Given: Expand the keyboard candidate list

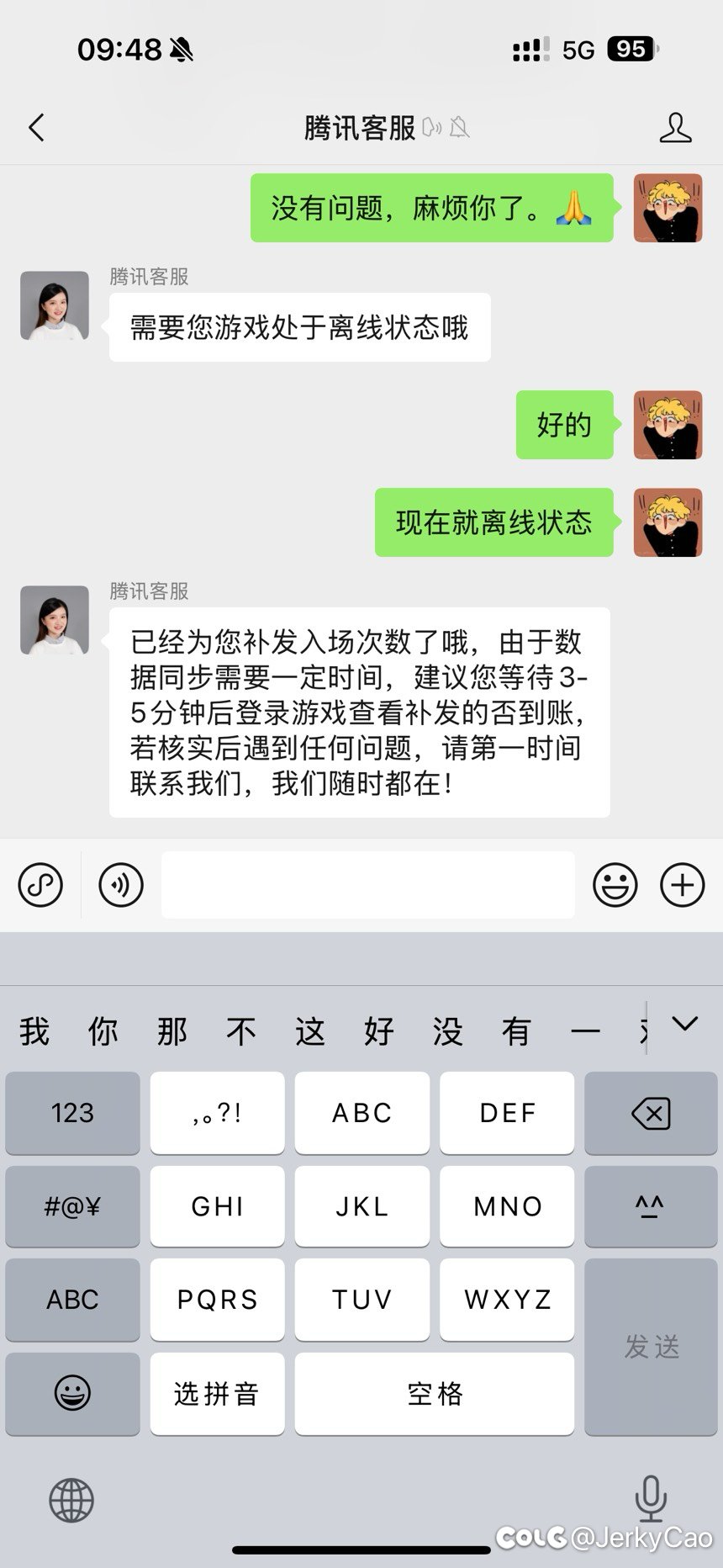Looking at the screenshot, I should pyautogui.click(x=685, y=1024).
